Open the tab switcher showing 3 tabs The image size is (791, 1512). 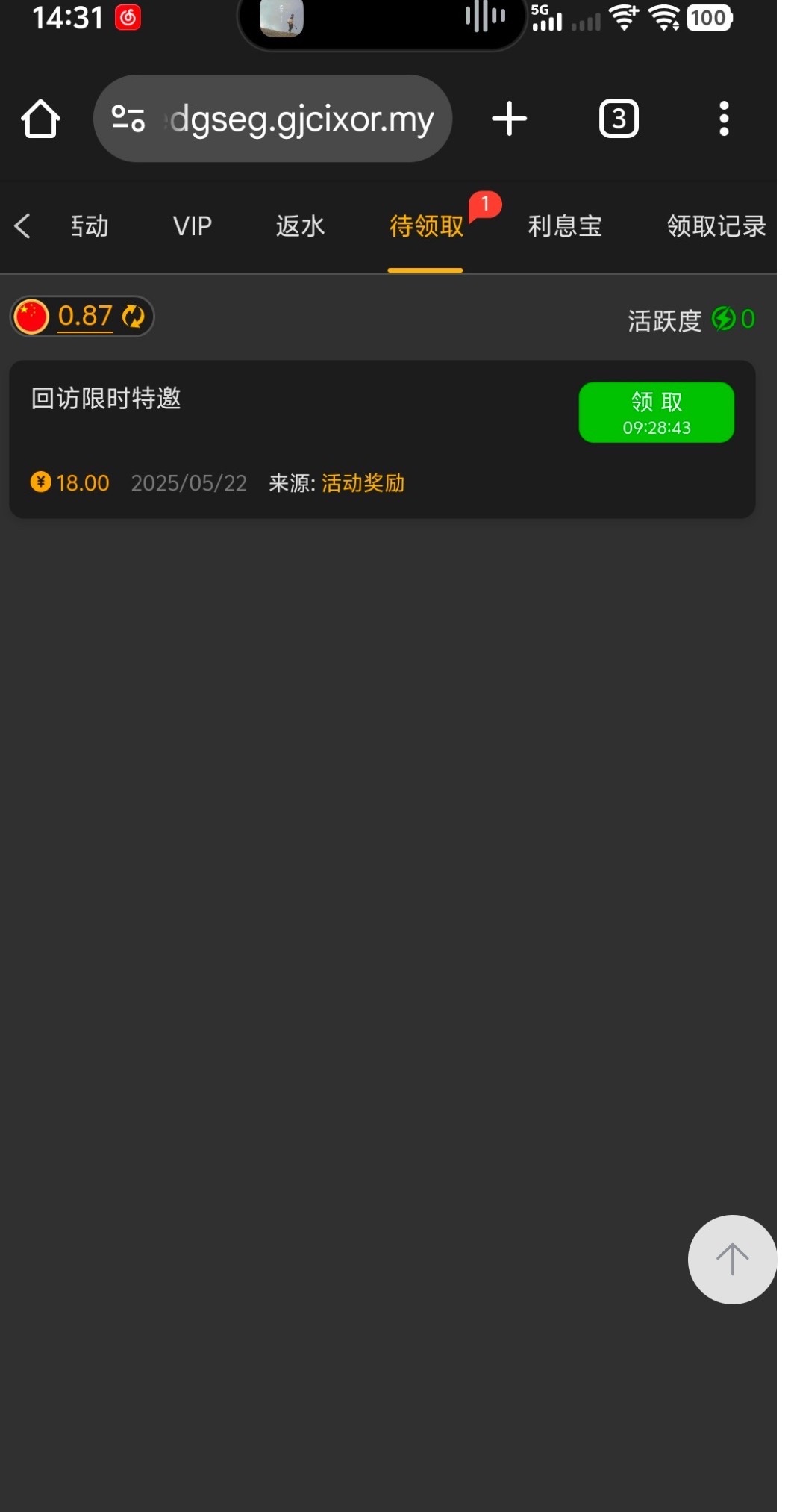(x=619, y=119)
